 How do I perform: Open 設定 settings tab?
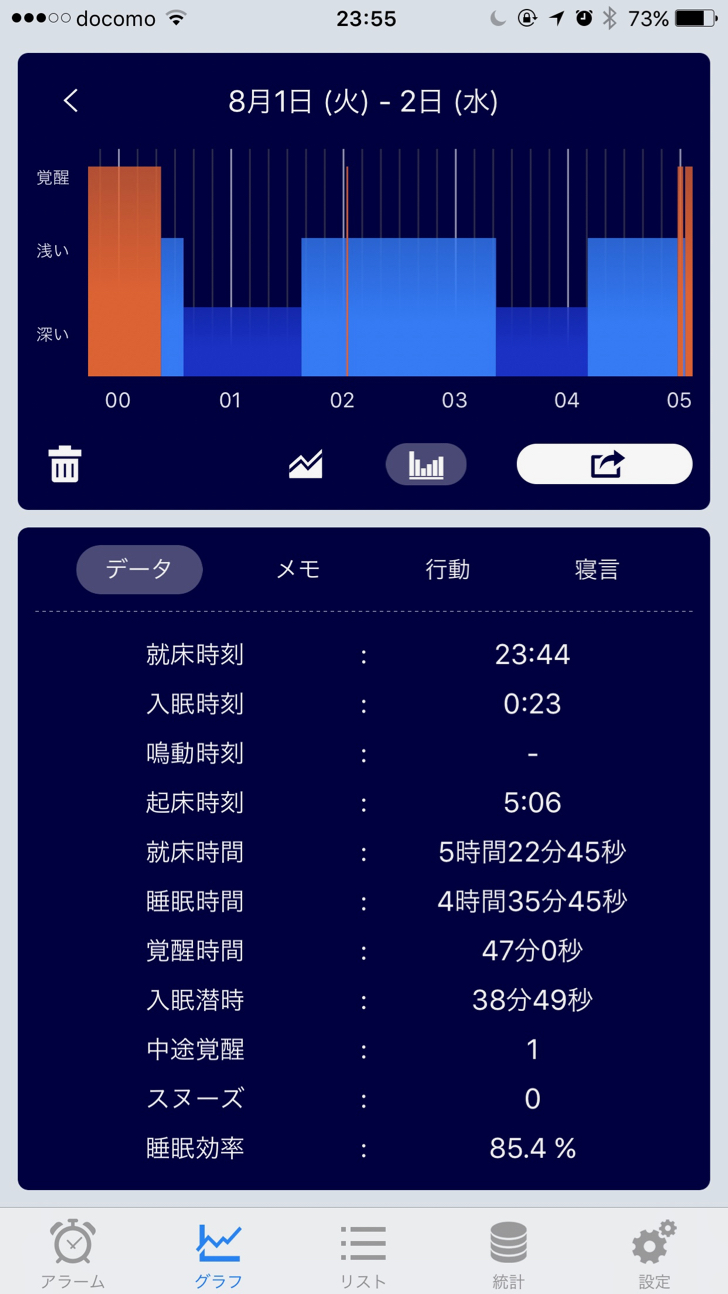pyautogui.click(x=654, y=1253)
